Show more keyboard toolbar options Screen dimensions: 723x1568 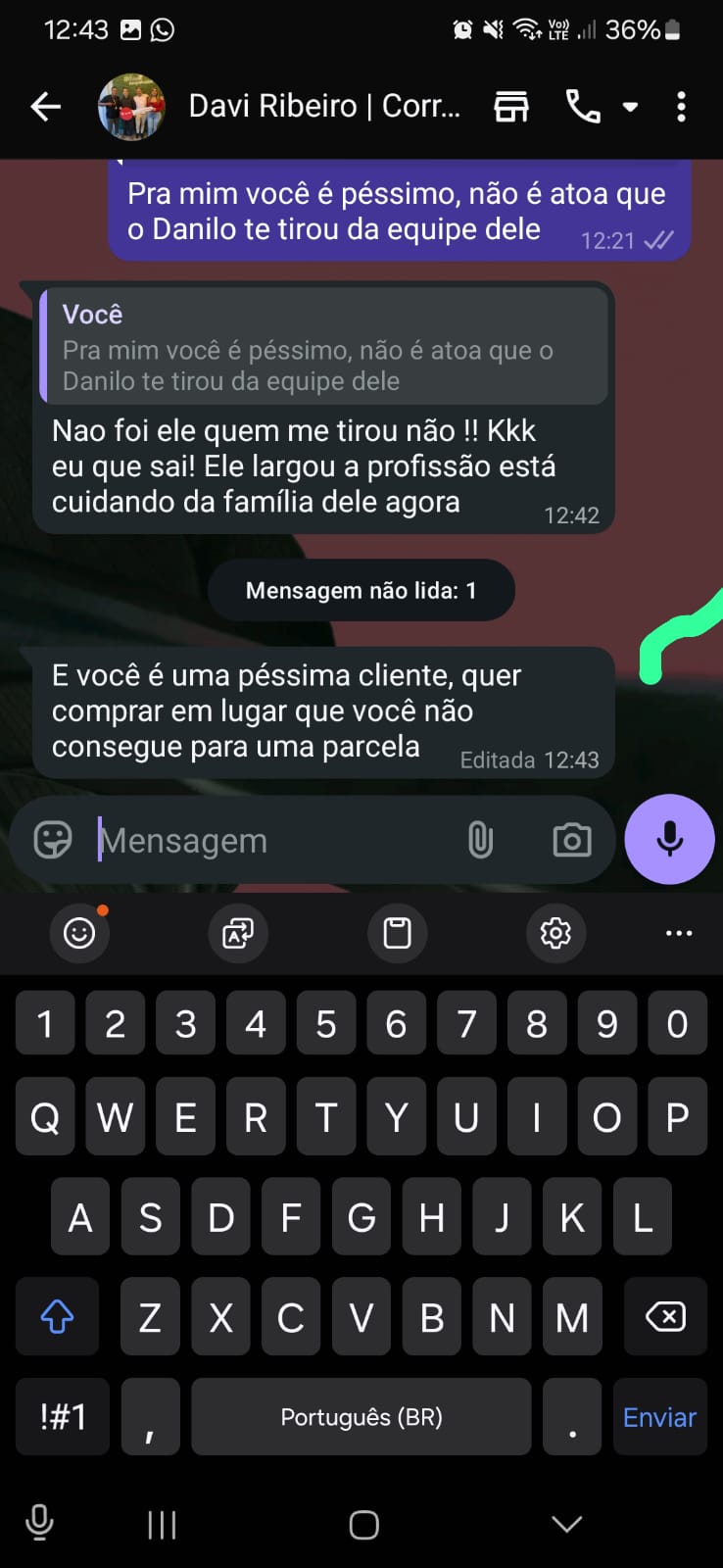[678, 933]
